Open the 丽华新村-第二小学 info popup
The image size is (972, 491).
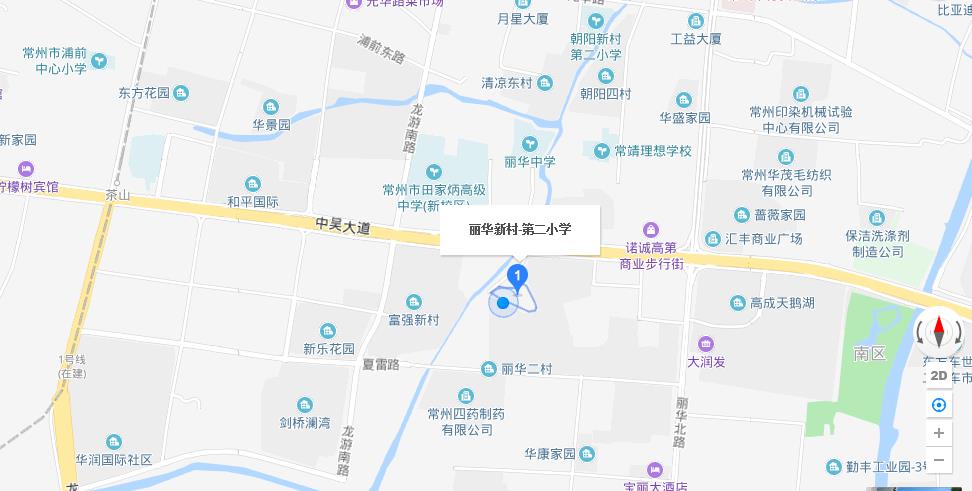tap(519, 230)
